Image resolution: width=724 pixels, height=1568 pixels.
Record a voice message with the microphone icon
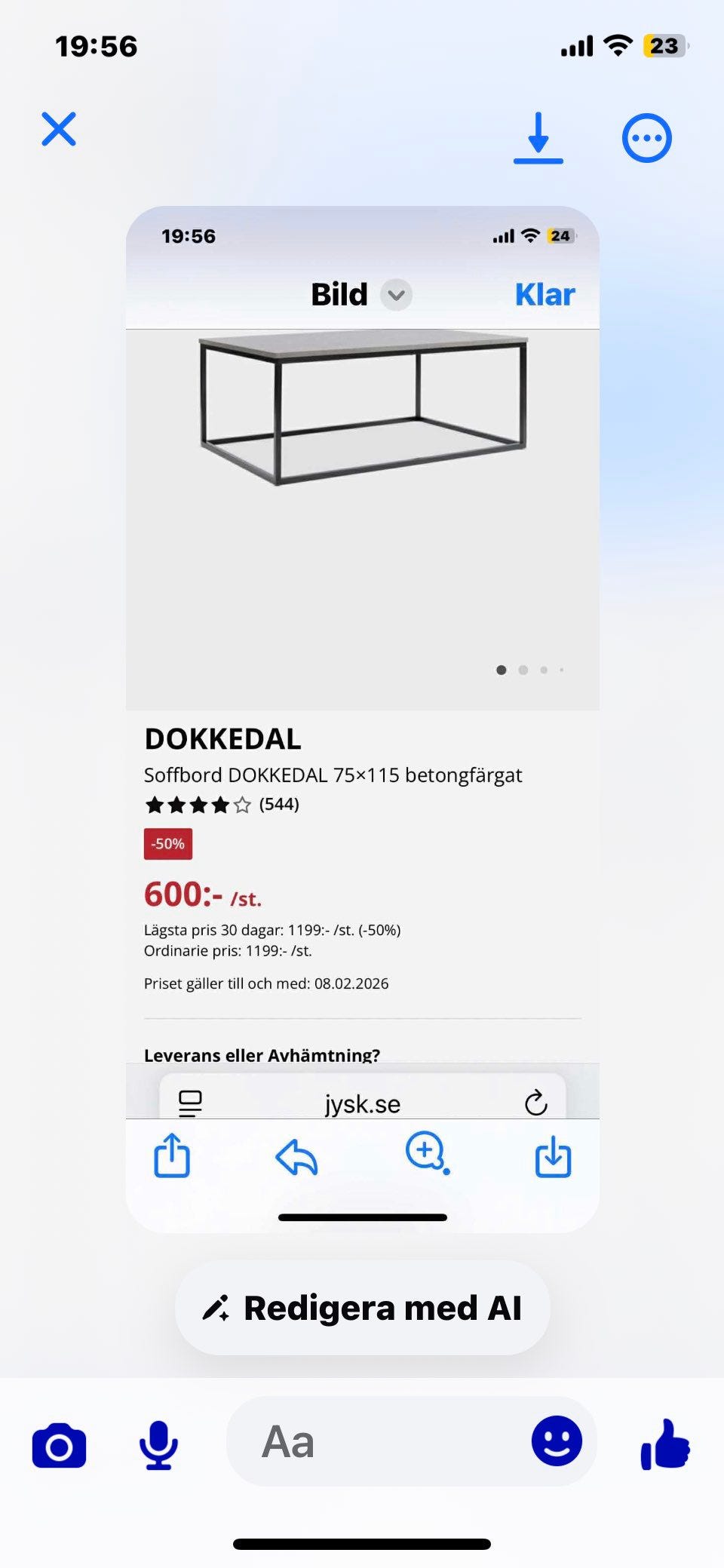157,1444
